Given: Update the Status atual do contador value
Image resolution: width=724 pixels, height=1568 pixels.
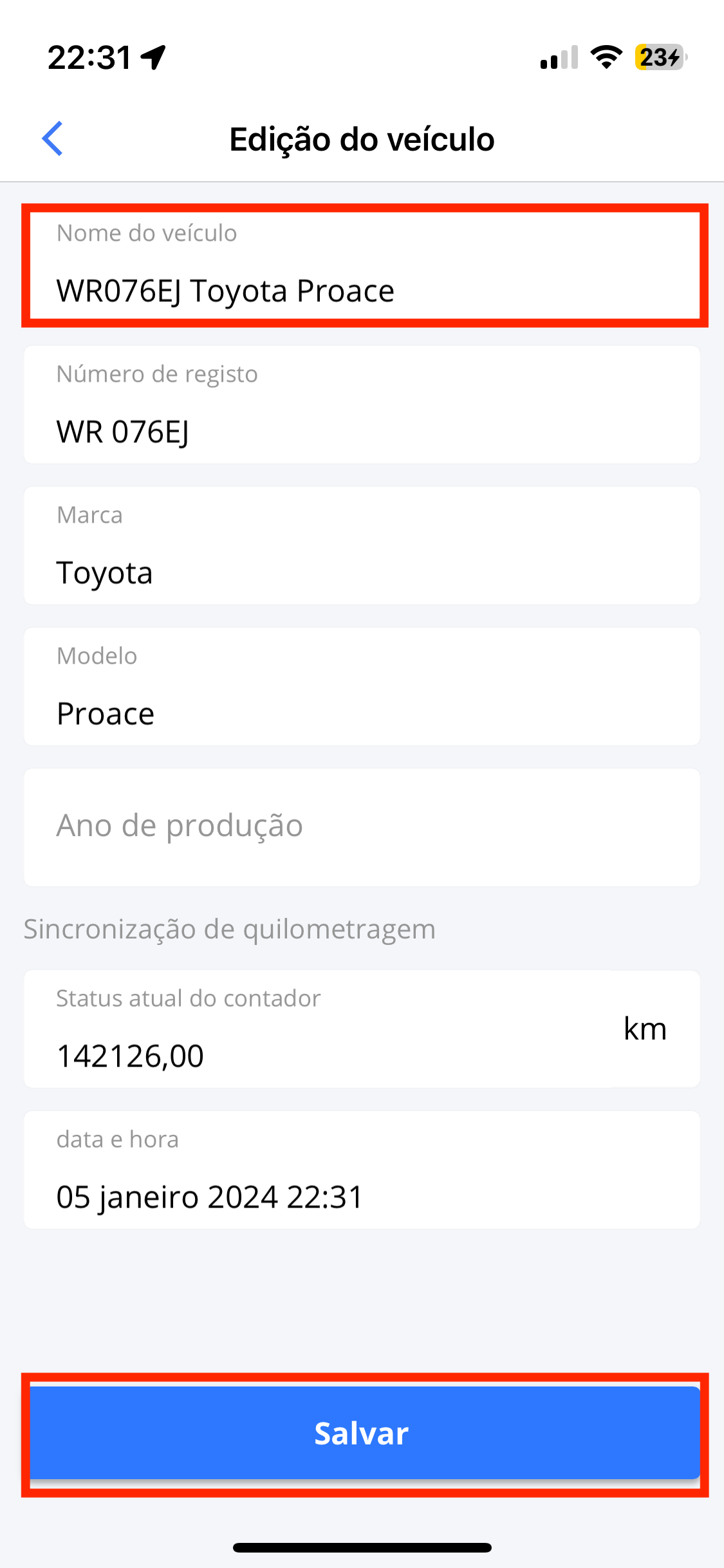Looking at the screenshot, I should coord(319,1029).
